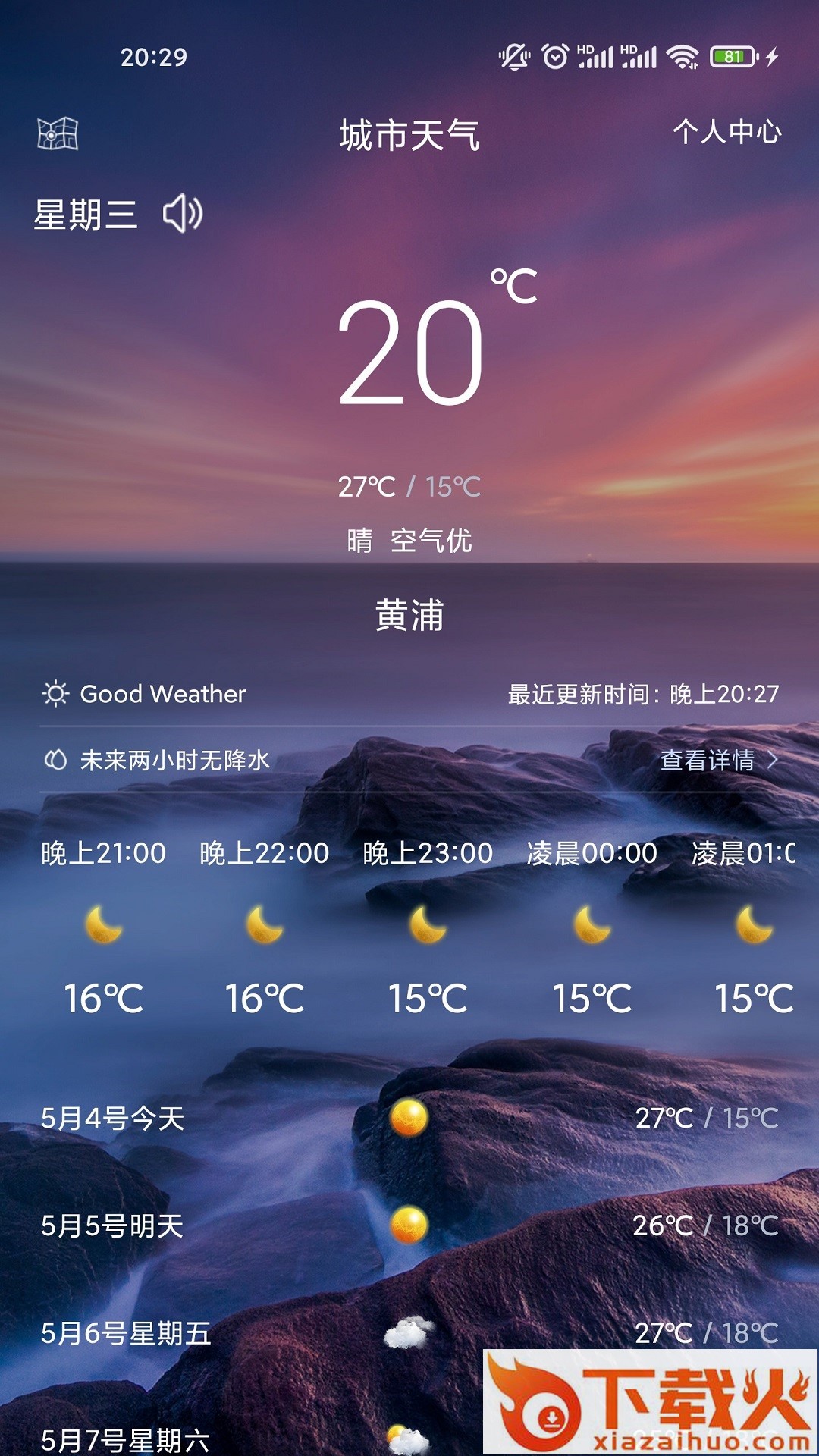The height and width of the screenshot is (1456, 819).
Task: Open 个人中心 personal center
Action: click(x=727, y=132)
